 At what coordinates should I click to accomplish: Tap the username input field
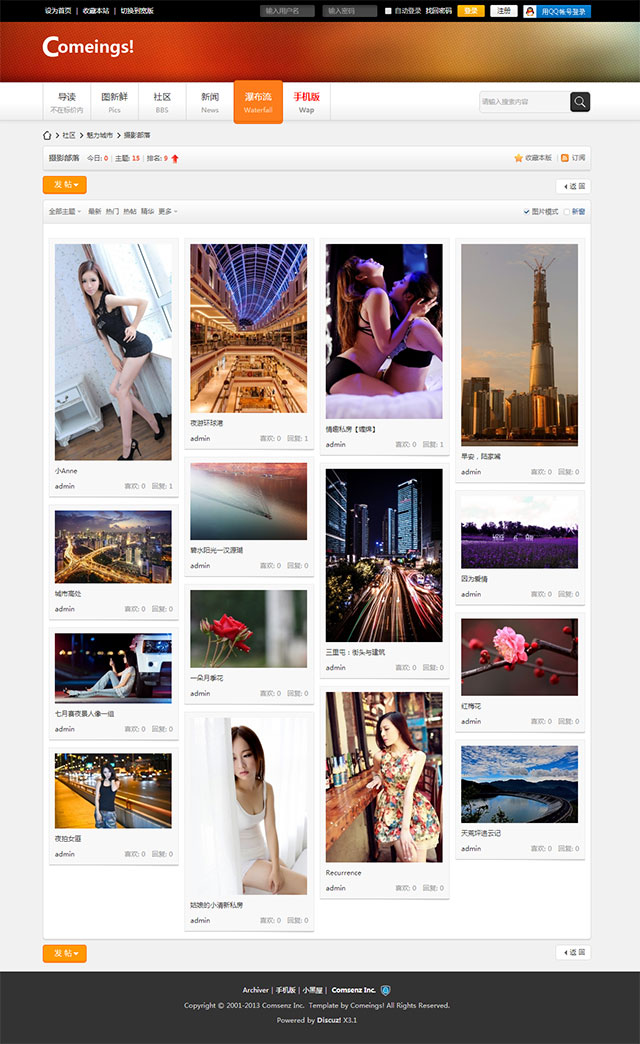point(286,11)
